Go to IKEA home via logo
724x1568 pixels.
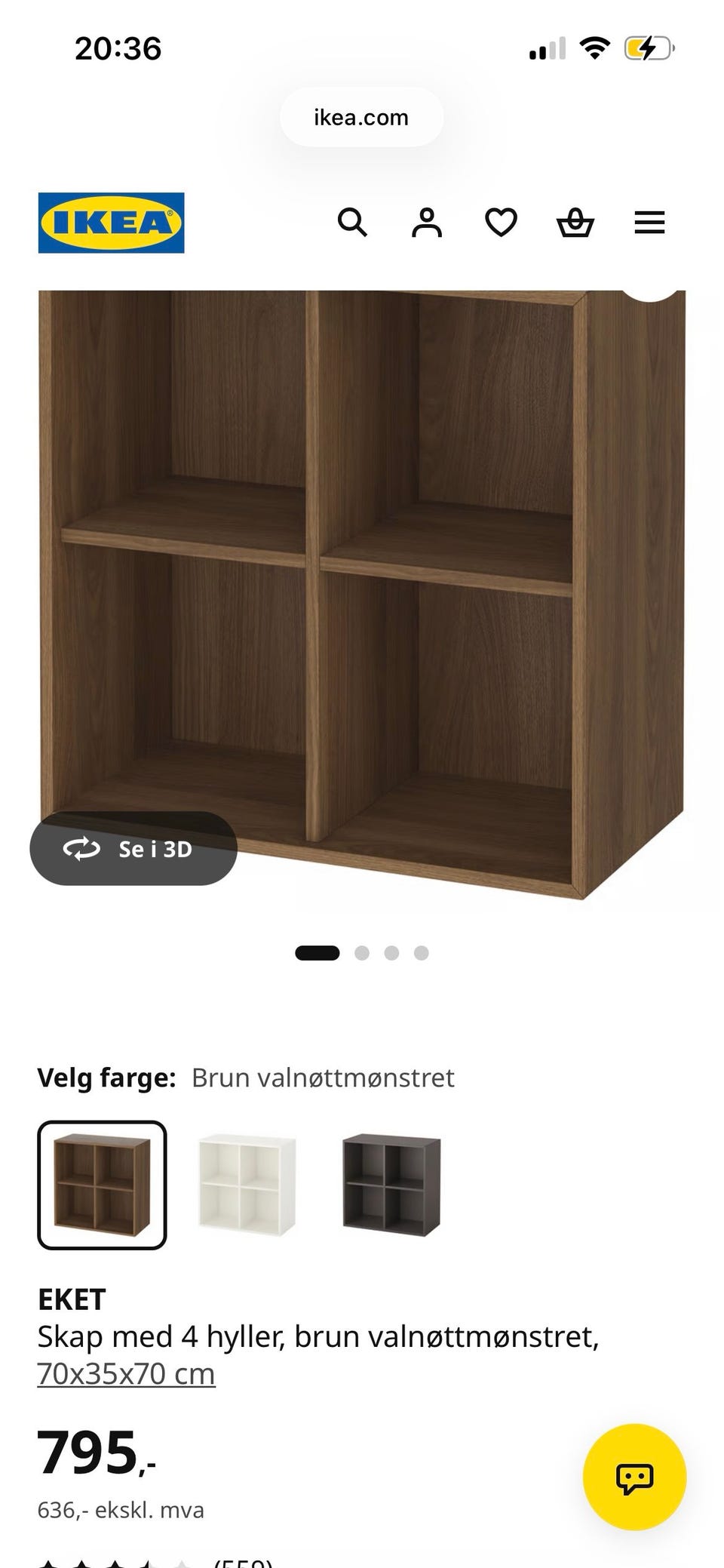pos(111,223)
